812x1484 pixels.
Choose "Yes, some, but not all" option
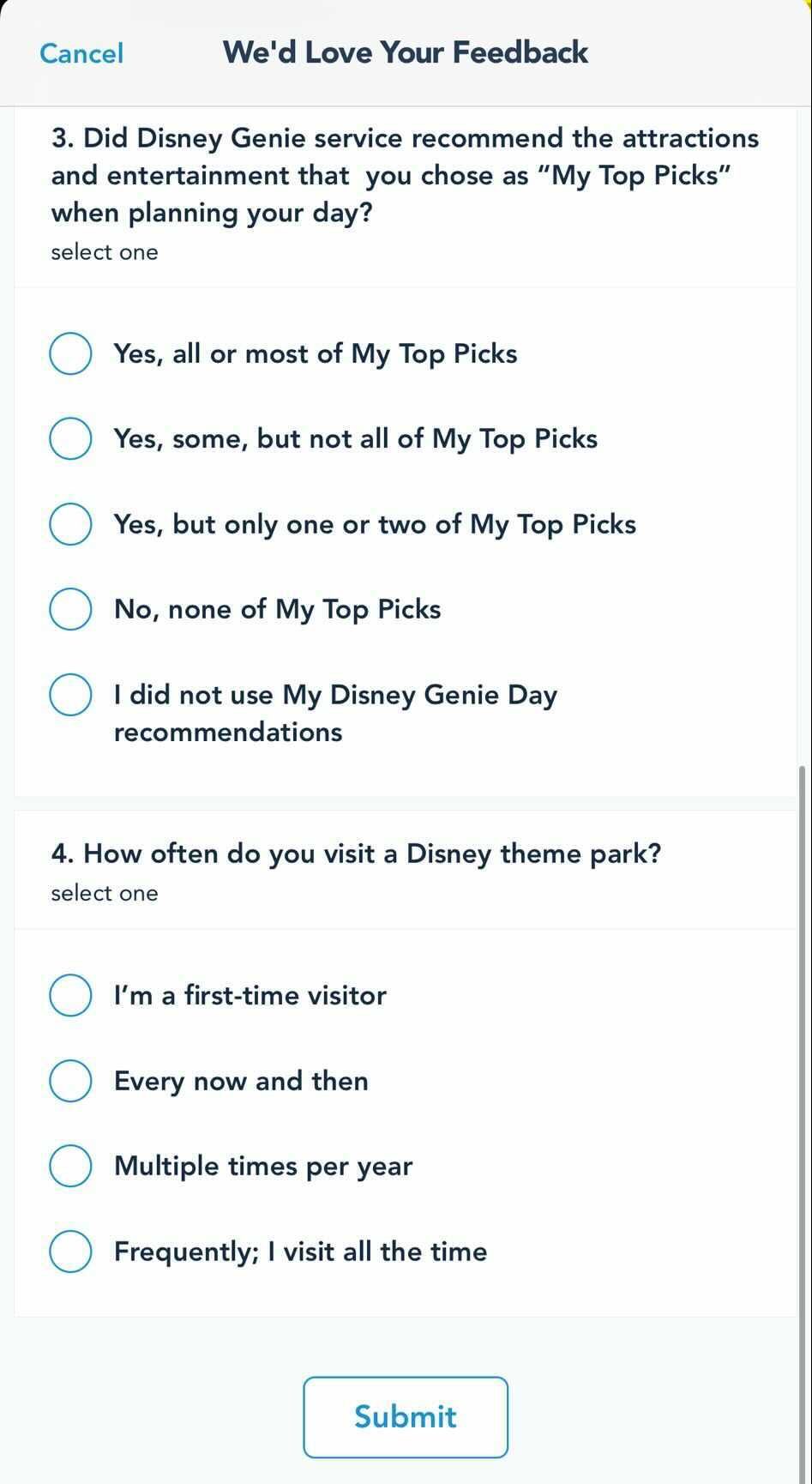[71, 439]
